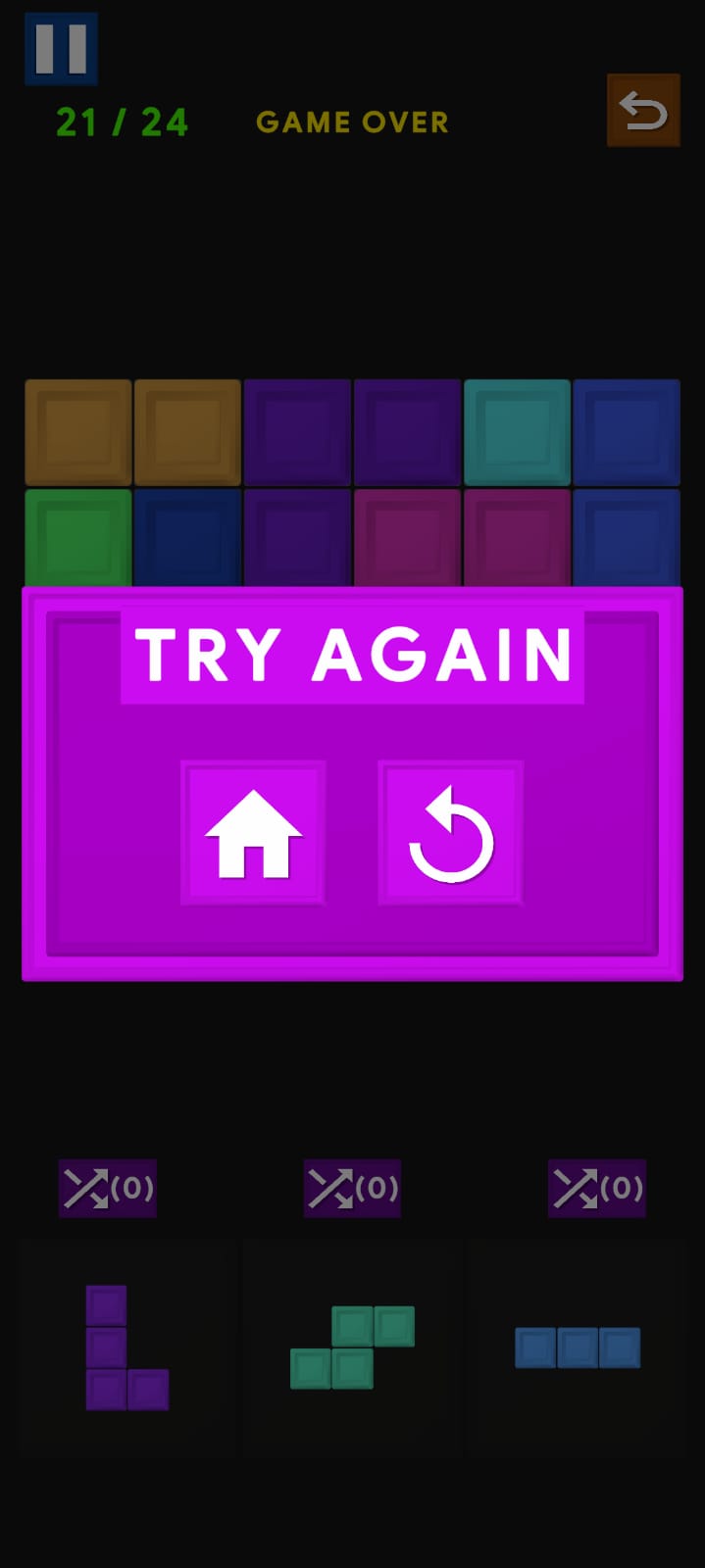Pause the game
This screenshot has width=705, height=1568.
pyautogui.click(x=61, y=49)
